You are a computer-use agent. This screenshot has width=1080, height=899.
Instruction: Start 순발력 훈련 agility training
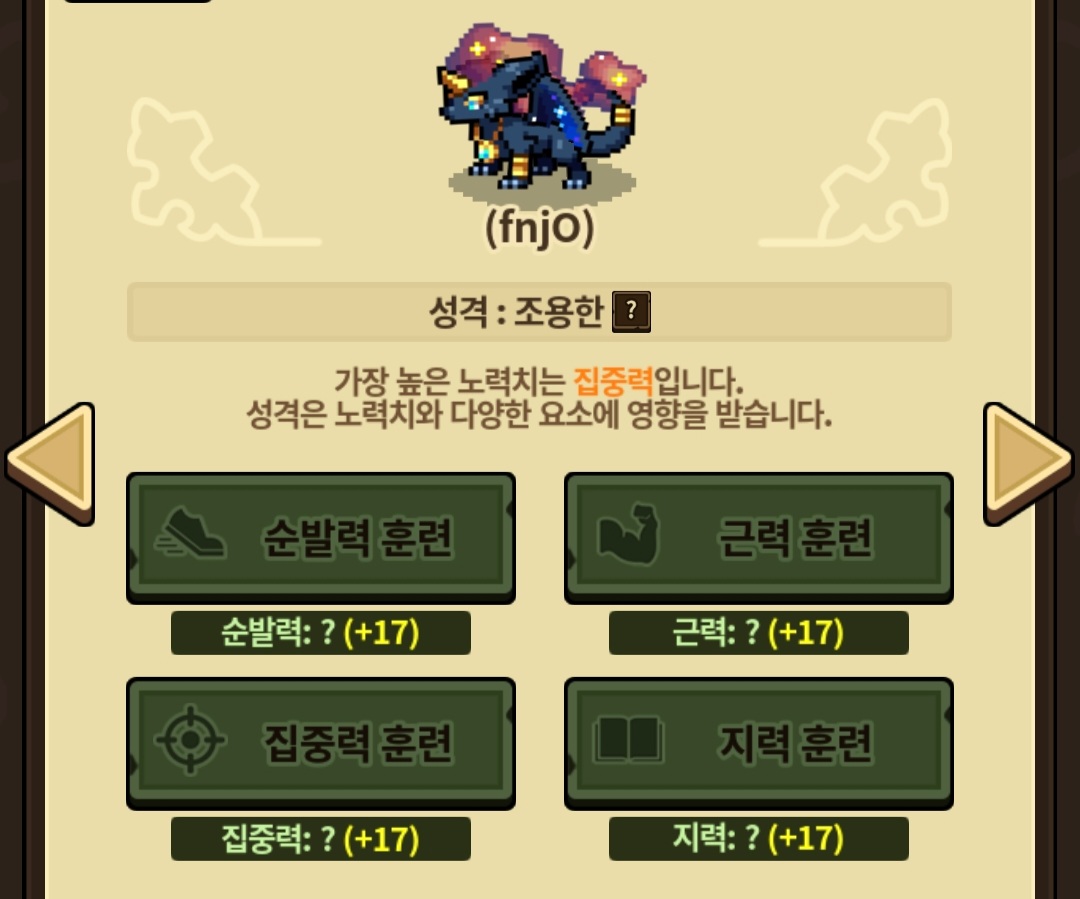pyautogui.click(x=321, y=538)
